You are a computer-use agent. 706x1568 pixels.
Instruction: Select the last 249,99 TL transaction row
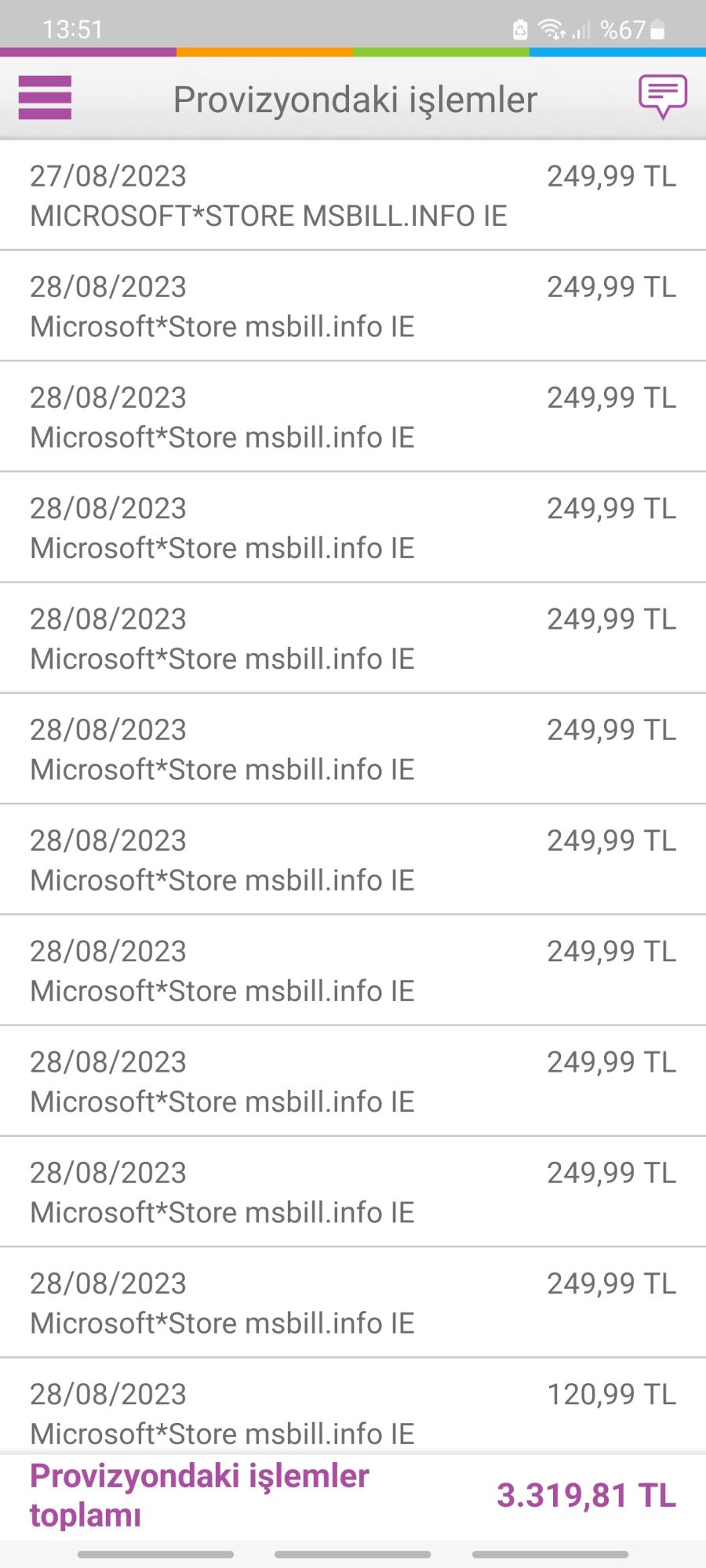tap(353, 1301)
